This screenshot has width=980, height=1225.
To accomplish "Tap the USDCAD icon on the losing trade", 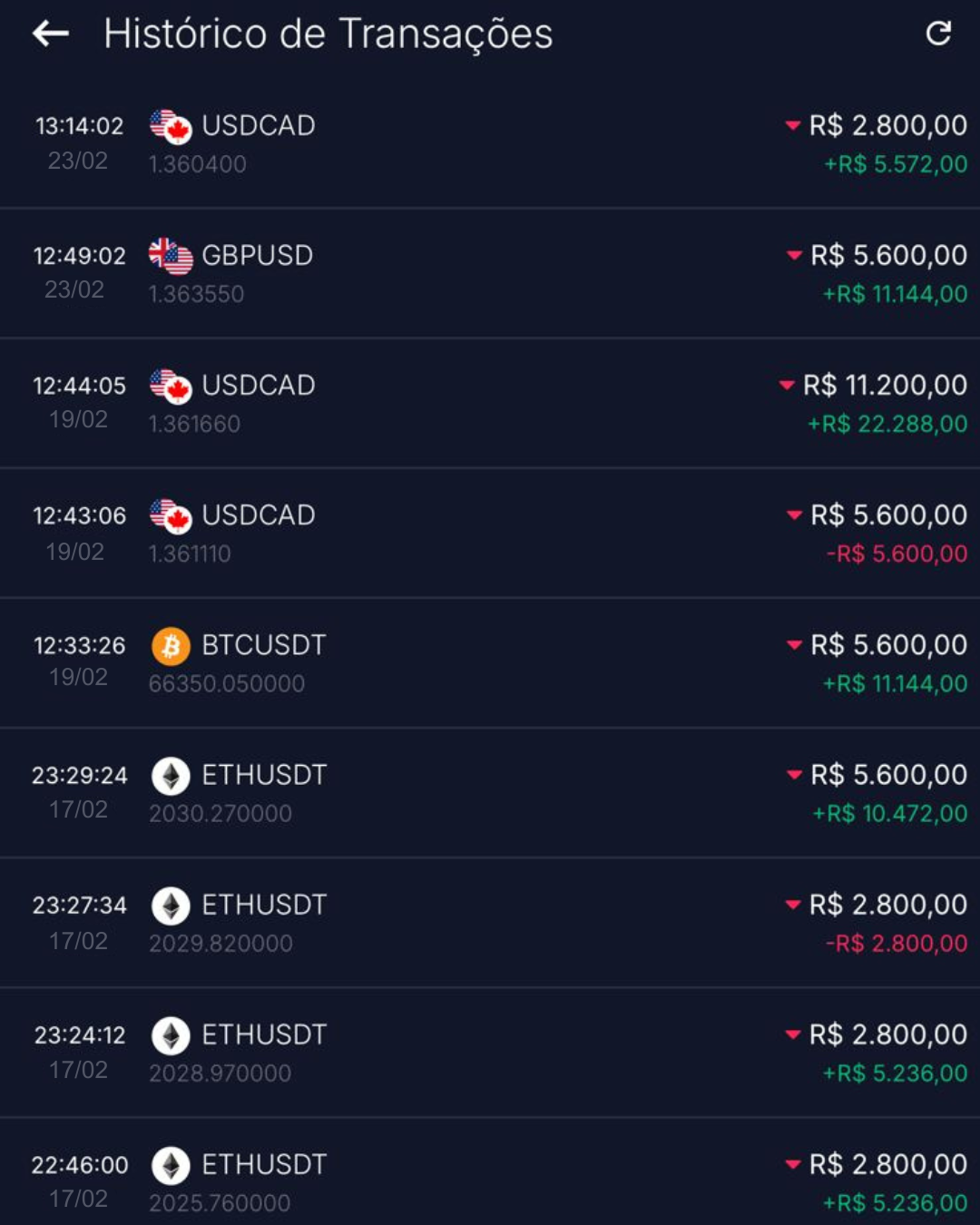I will (171, 516).
